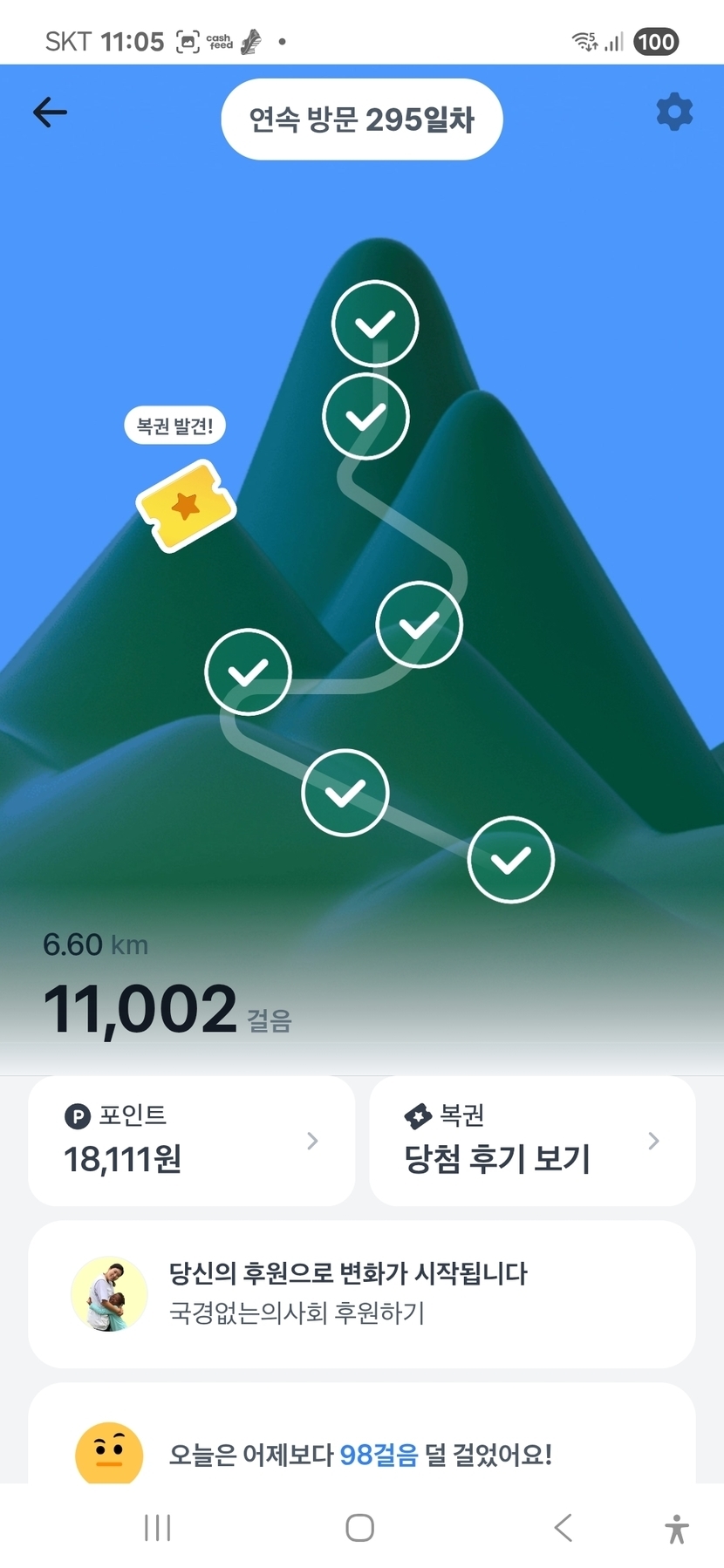Tap the system home button
Viewport: 724px width, 1568px height.
click(359, 1528)
